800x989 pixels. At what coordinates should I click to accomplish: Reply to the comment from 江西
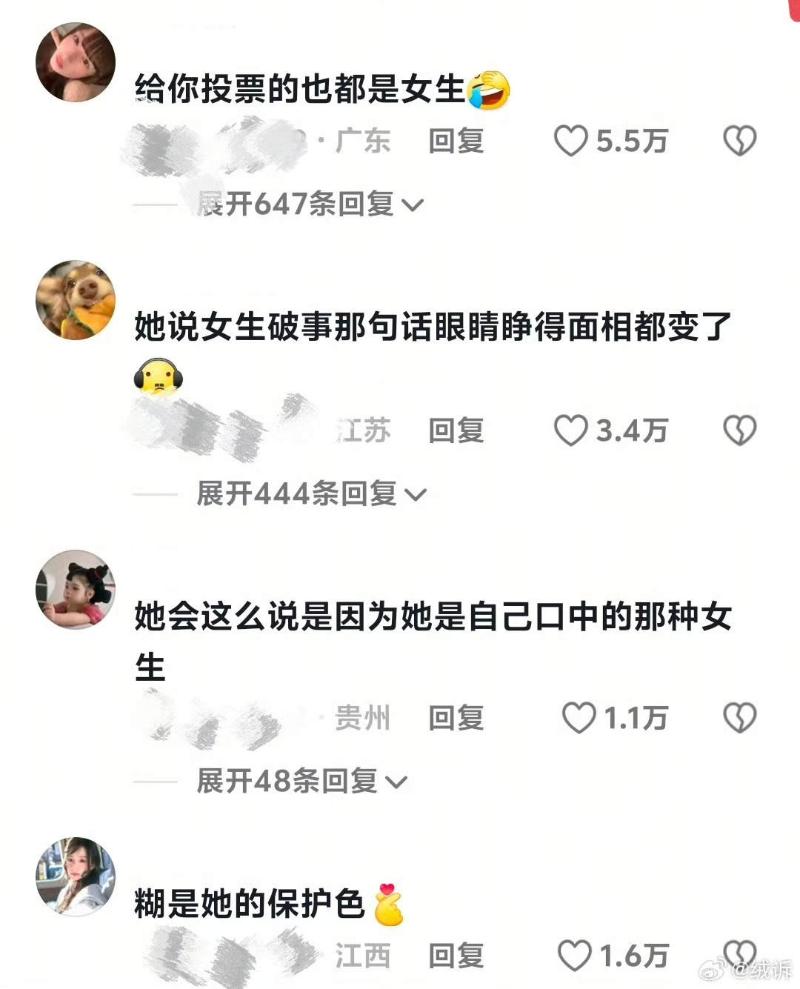tap(456, 957)
